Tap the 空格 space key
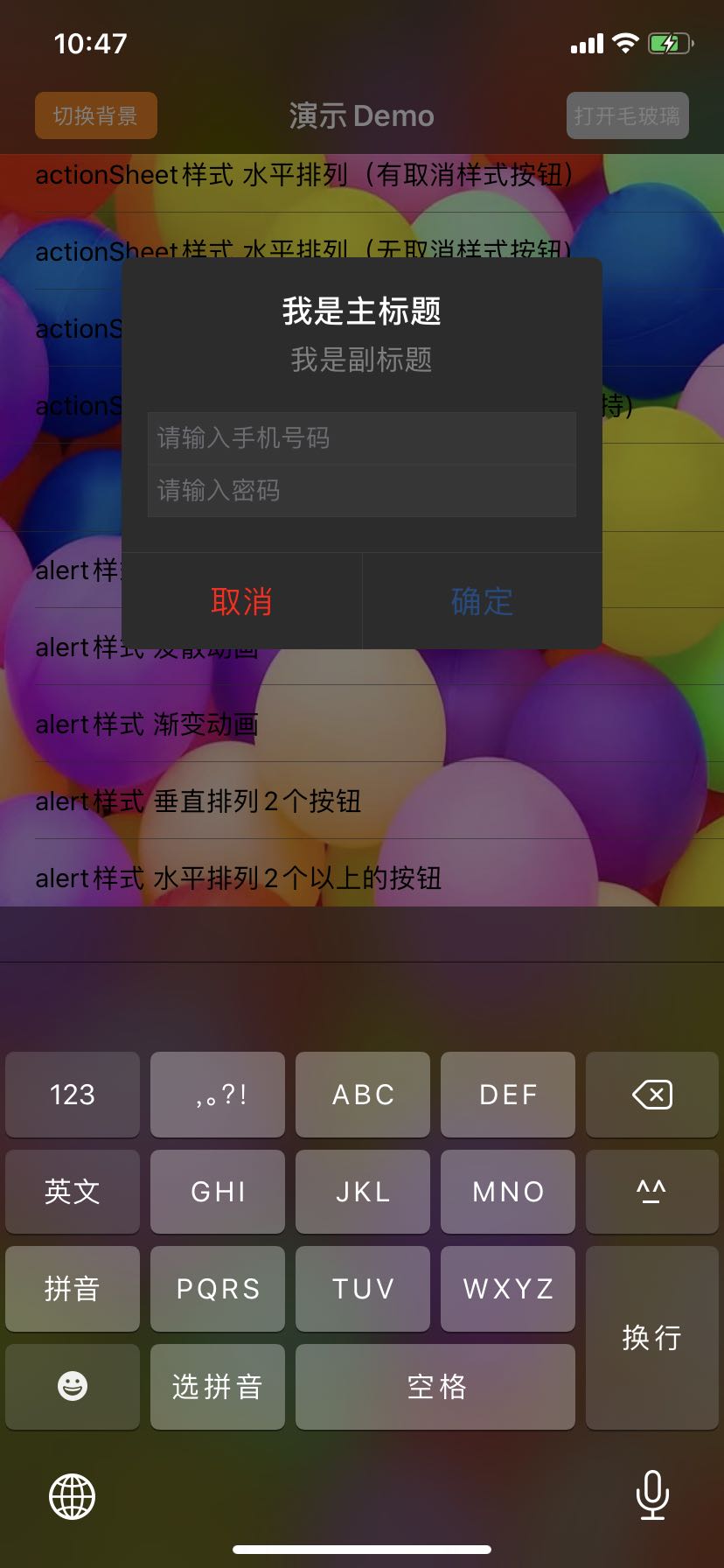The image size is (724, 1568). 435,1386
